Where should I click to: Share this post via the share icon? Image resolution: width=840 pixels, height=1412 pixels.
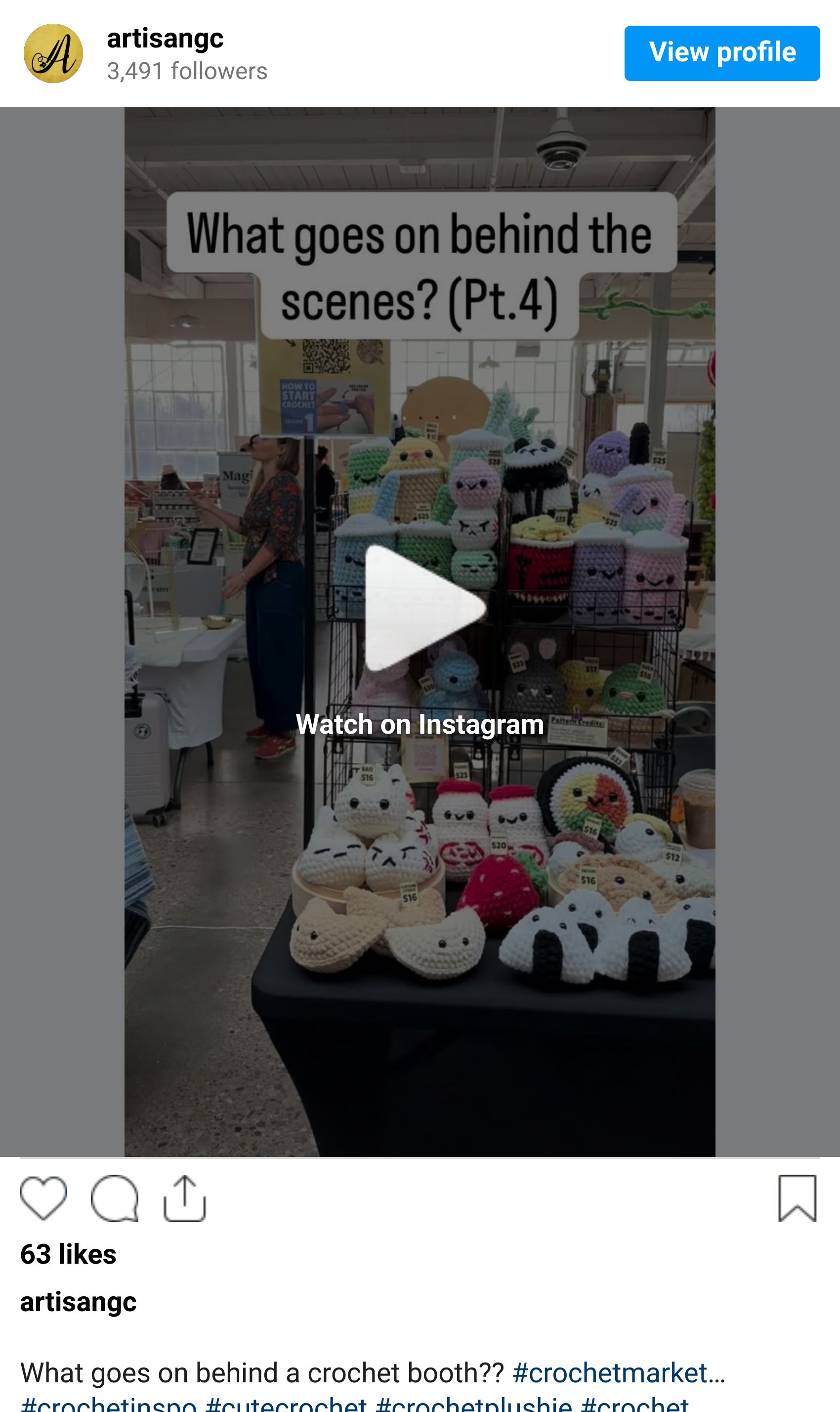coord(184,1198)
